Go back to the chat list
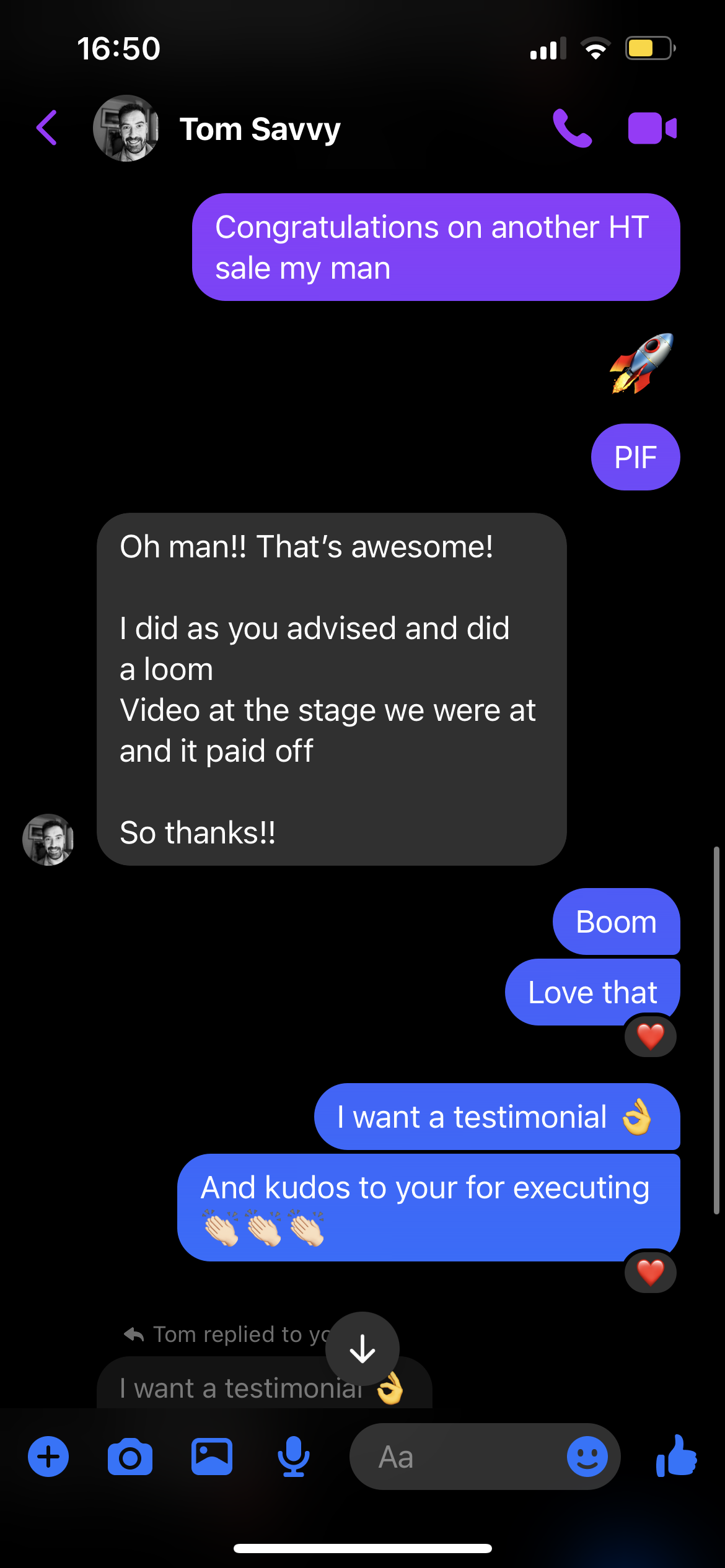This screenshot has width=725, height=1568. (47, 128)
